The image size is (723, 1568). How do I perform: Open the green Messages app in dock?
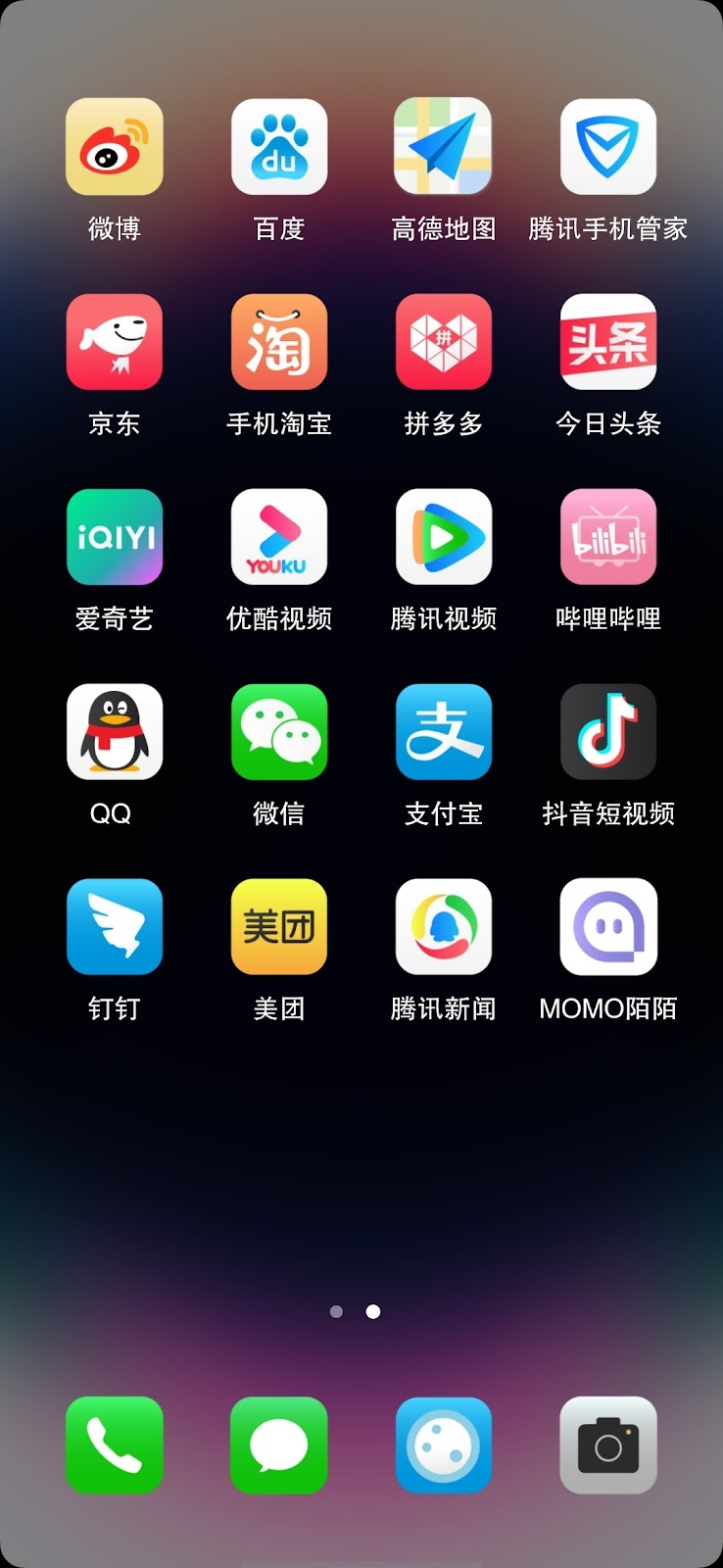[279, 1445]
